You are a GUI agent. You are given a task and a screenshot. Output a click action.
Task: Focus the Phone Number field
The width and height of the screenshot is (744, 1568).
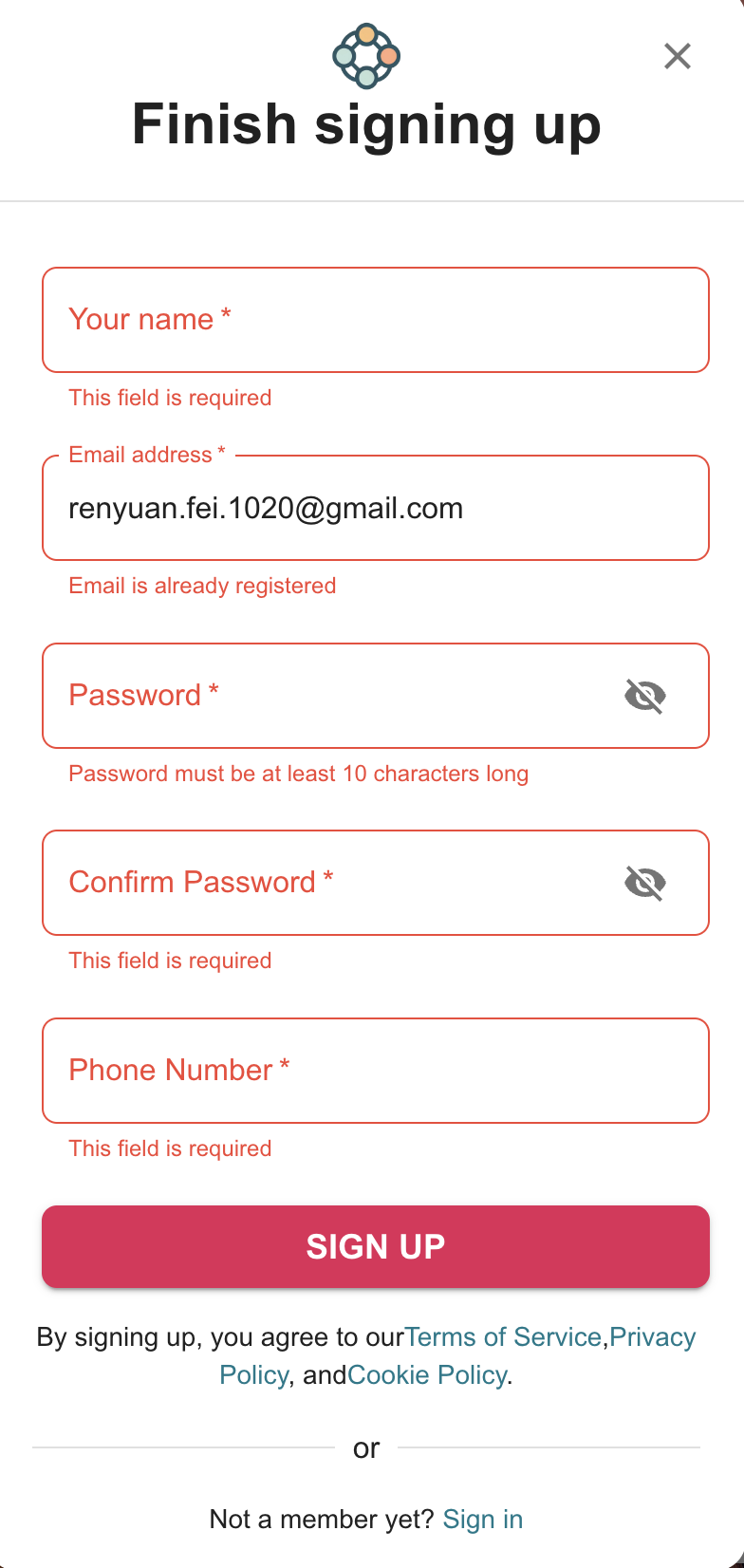click(375, 1071)
